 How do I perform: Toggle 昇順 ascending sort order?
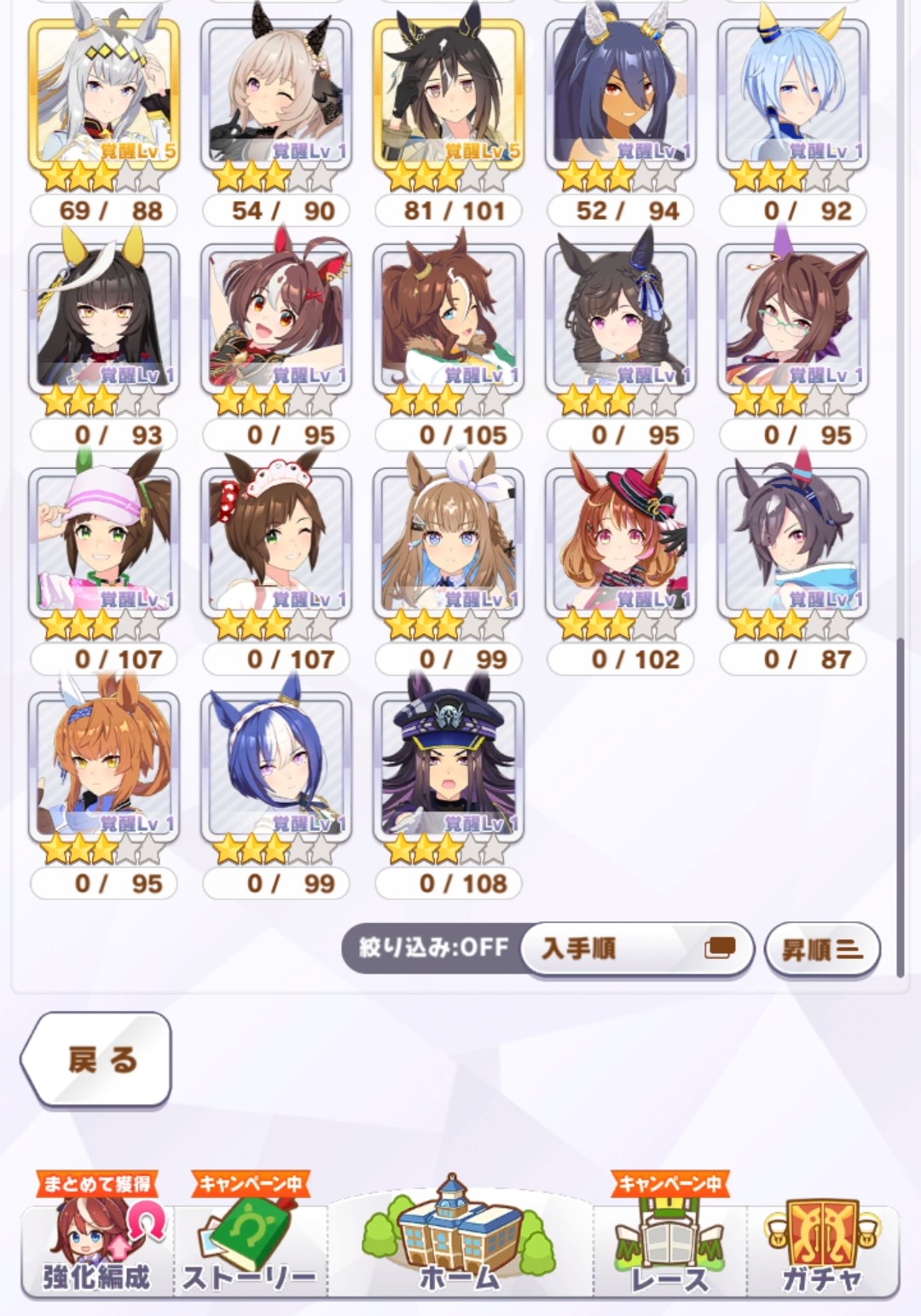pyautogui.click(x=821, y=949)
